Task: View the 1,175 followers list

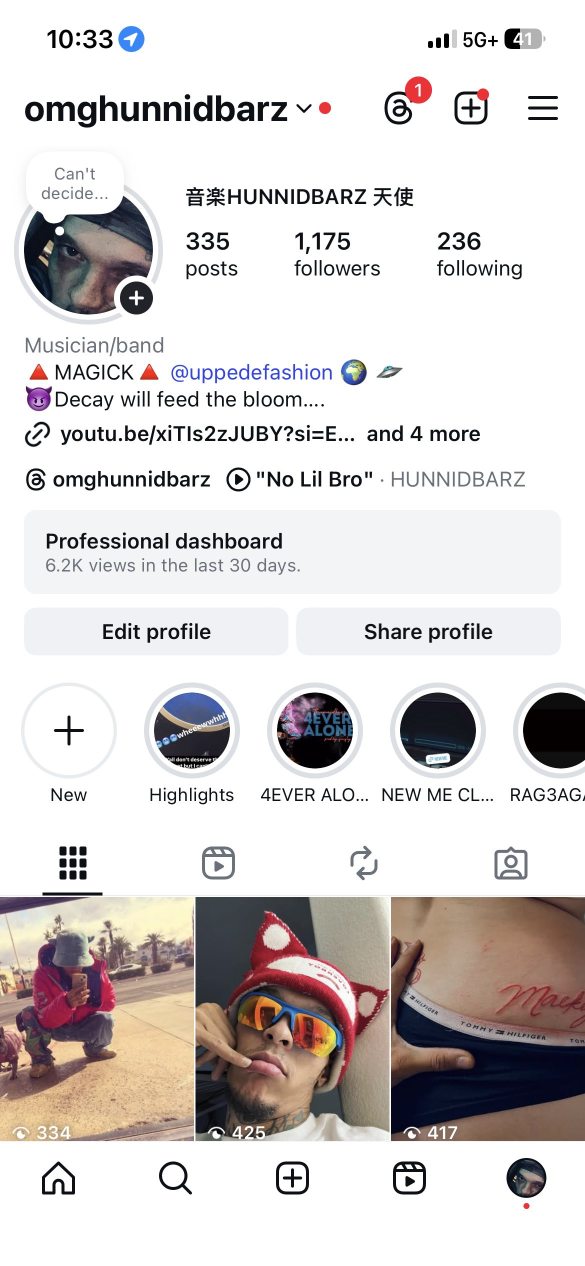Action: coord(337,254)
